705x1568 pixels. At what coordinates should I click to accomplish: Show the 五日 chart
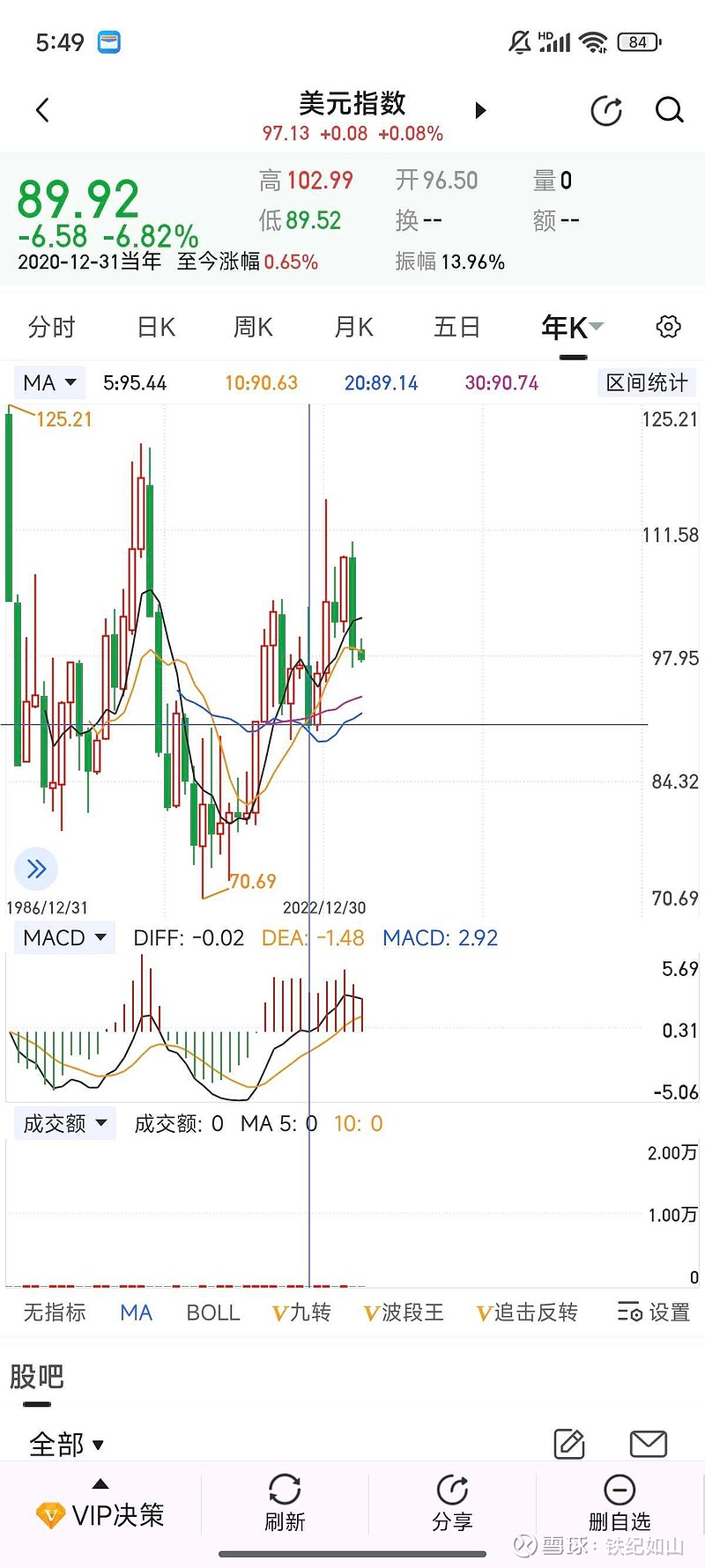coord(456,328)
